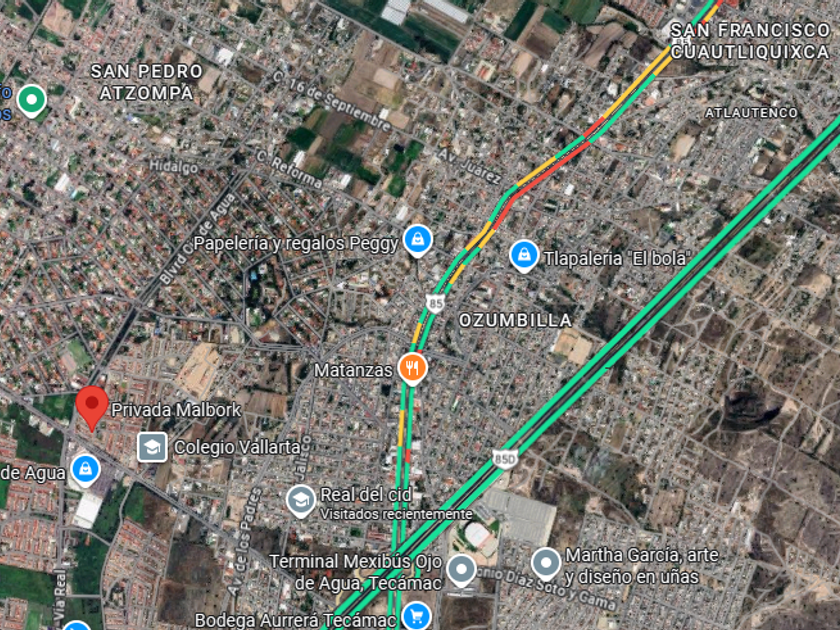Open the Colegio Vallarta school marker
The height and width of the screenshot is (630, 840).
point(152,446)
